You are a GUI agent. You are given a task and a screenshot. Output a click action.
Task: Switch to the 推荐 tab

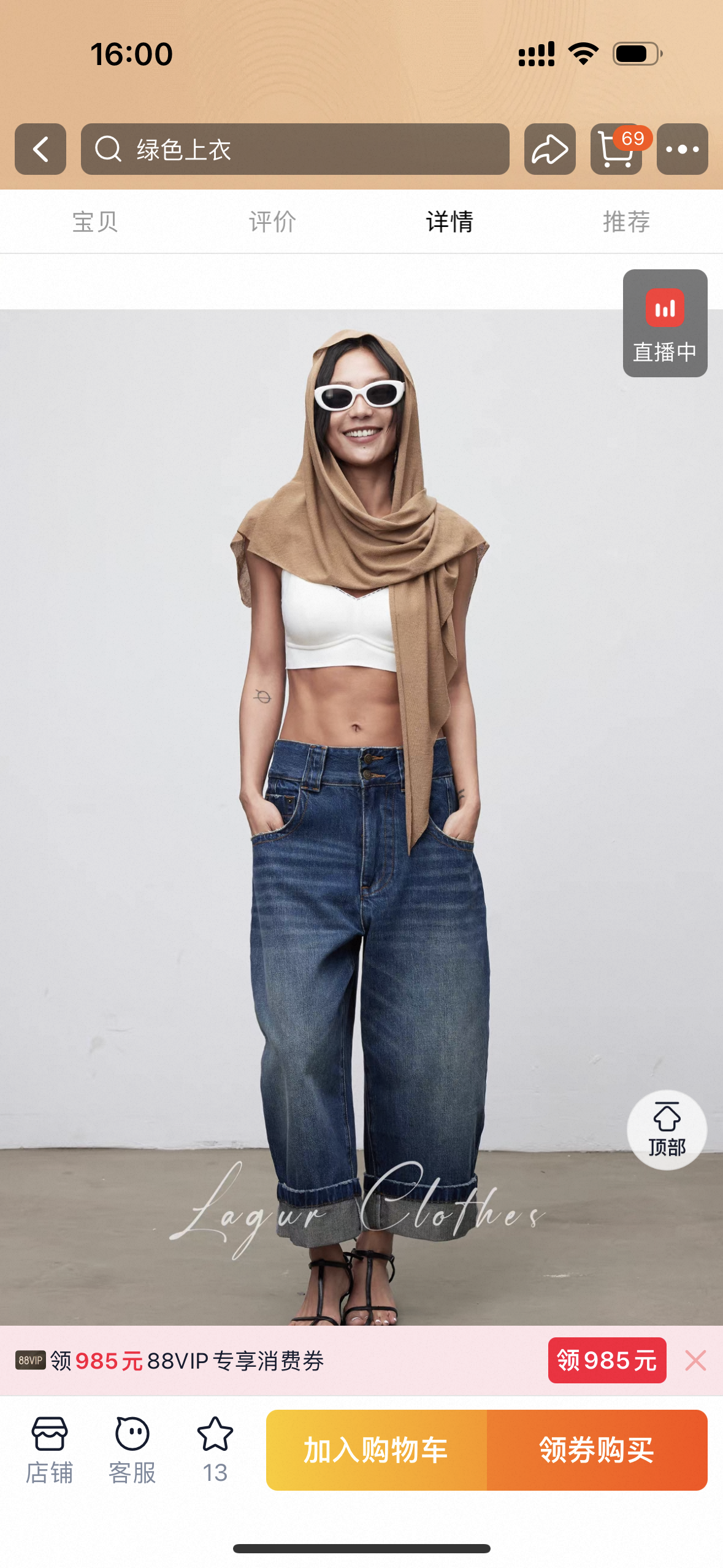(626, 221)
